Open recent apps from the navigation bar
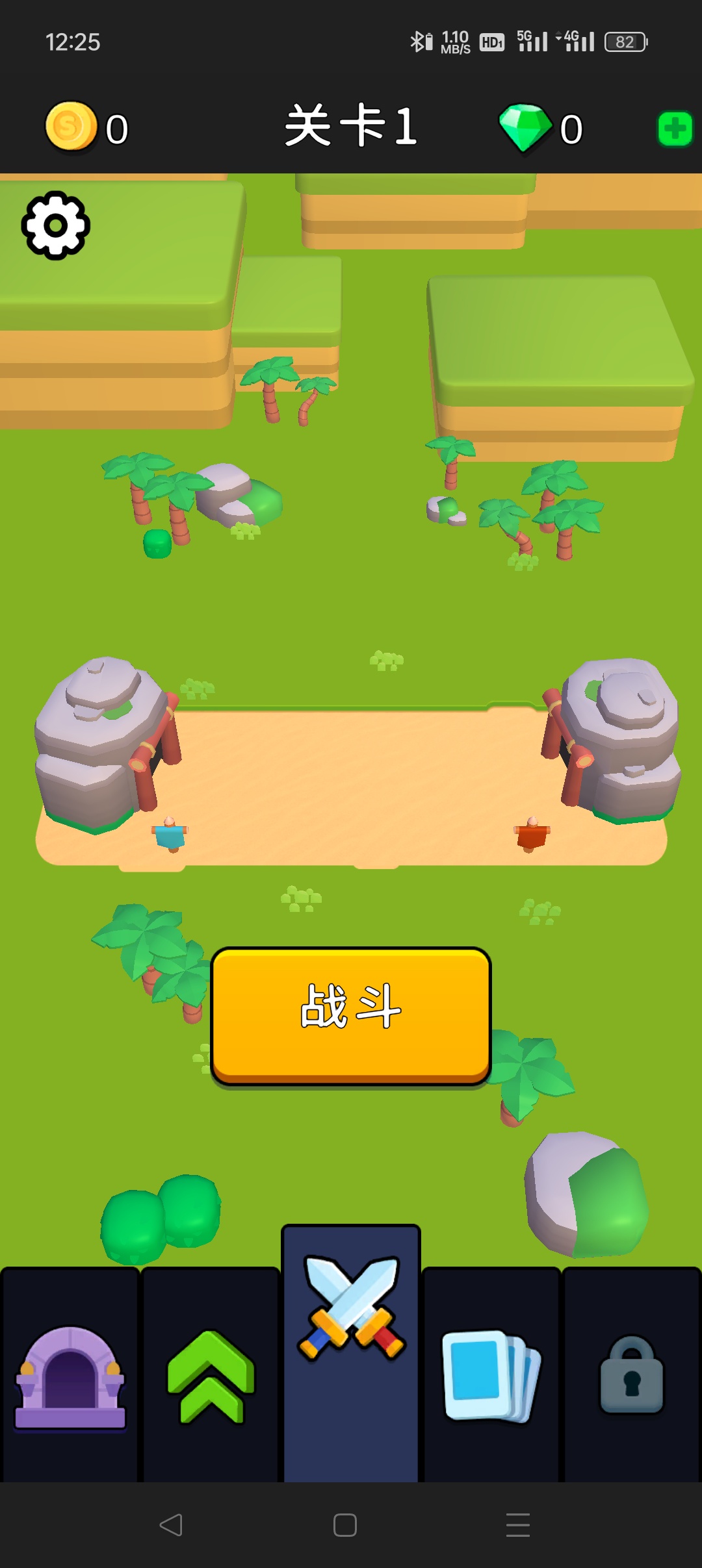This screenshot has height=1568, width=702. pos(518,1525)
